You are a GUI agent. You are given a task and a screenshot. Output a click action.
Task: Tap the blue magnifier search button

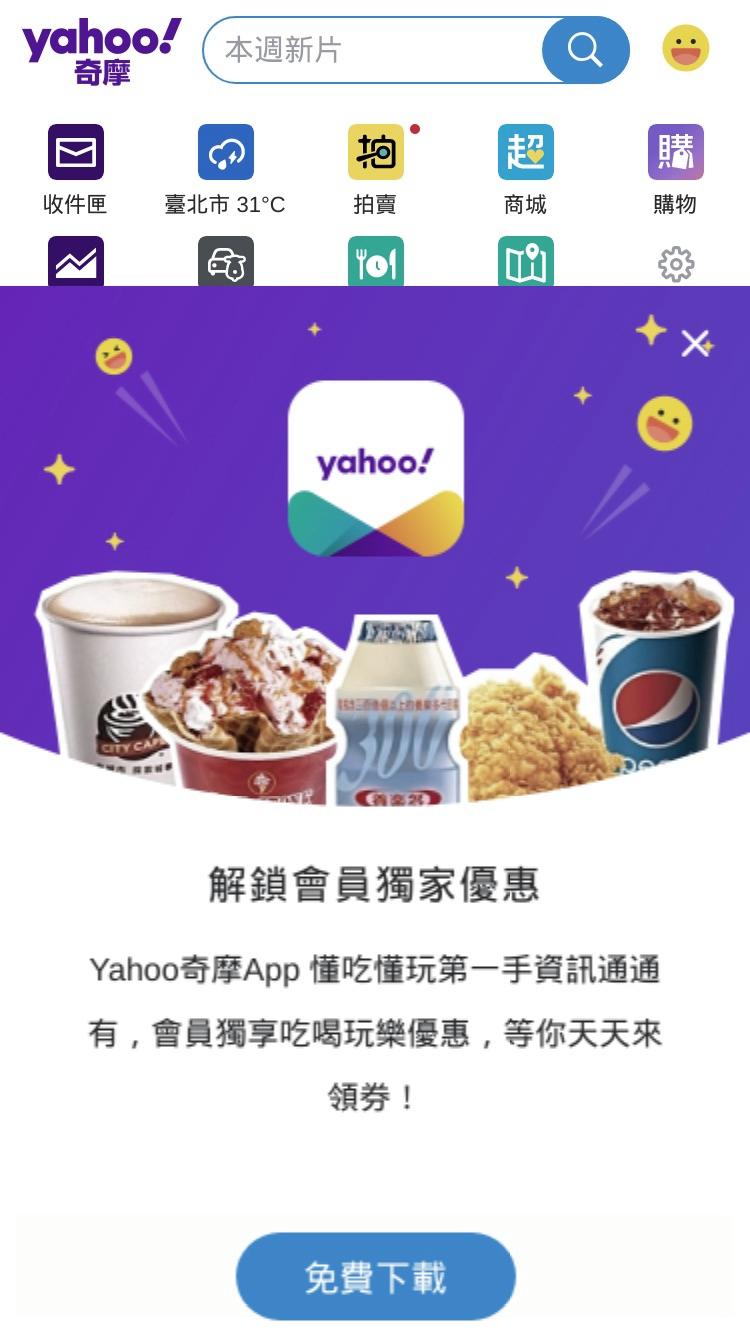pyautogui.click(x=586, y=49)
